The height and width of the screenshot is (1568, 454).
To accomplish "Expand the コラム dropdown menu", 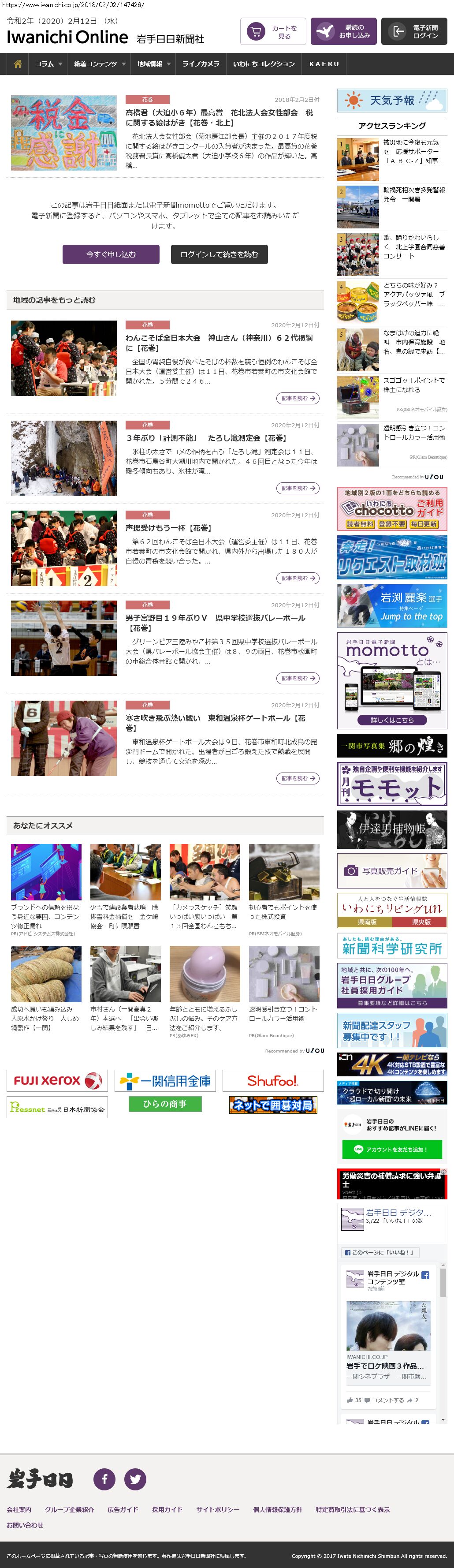I will pyautogui.click(x=48, y=64).
